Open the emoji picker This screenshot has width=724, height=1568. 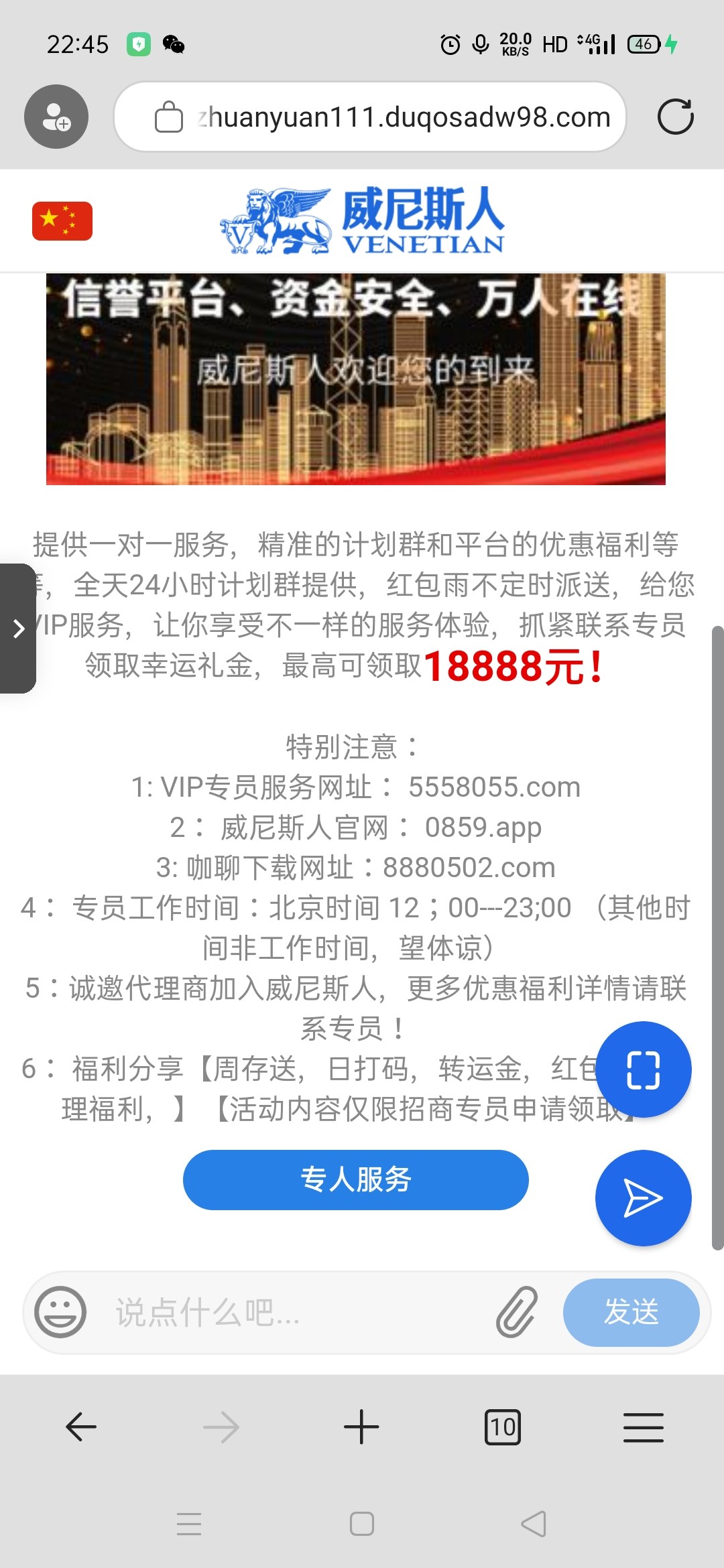[60, 1312]
